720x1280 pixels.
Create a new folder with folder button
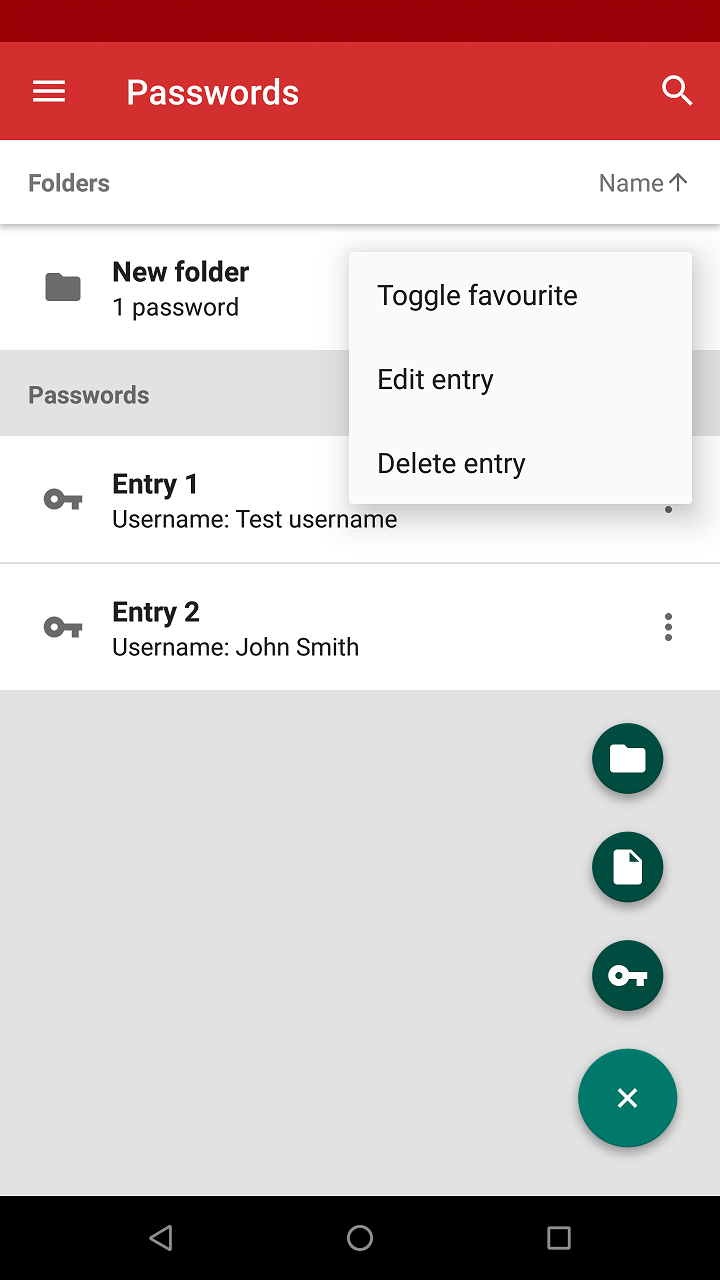pos(627,759)
